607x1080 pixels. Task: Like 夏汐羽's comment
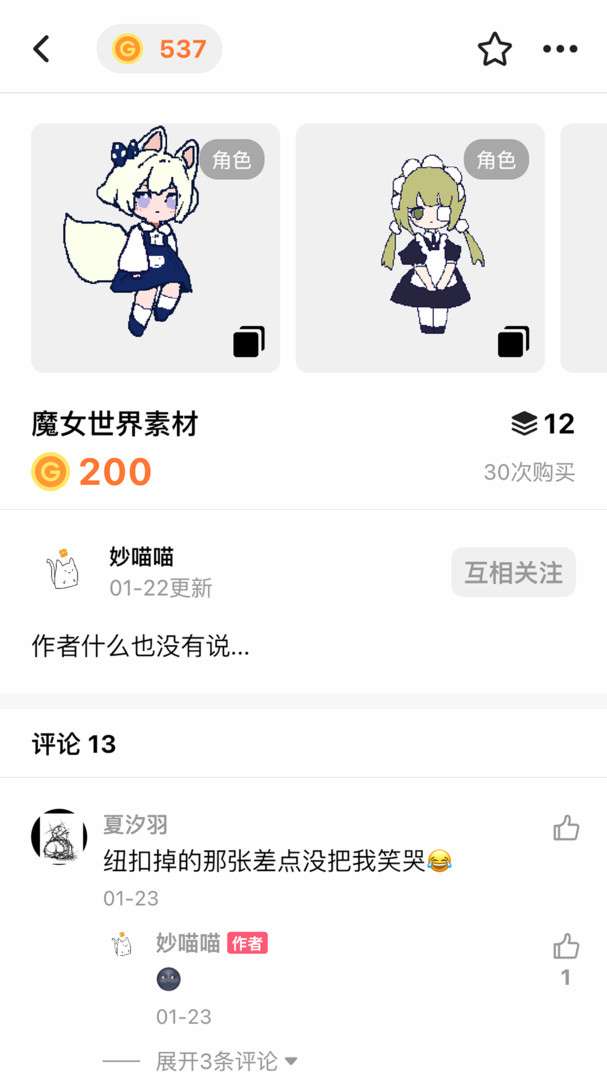pyautogui.click(x=566, y=828)
